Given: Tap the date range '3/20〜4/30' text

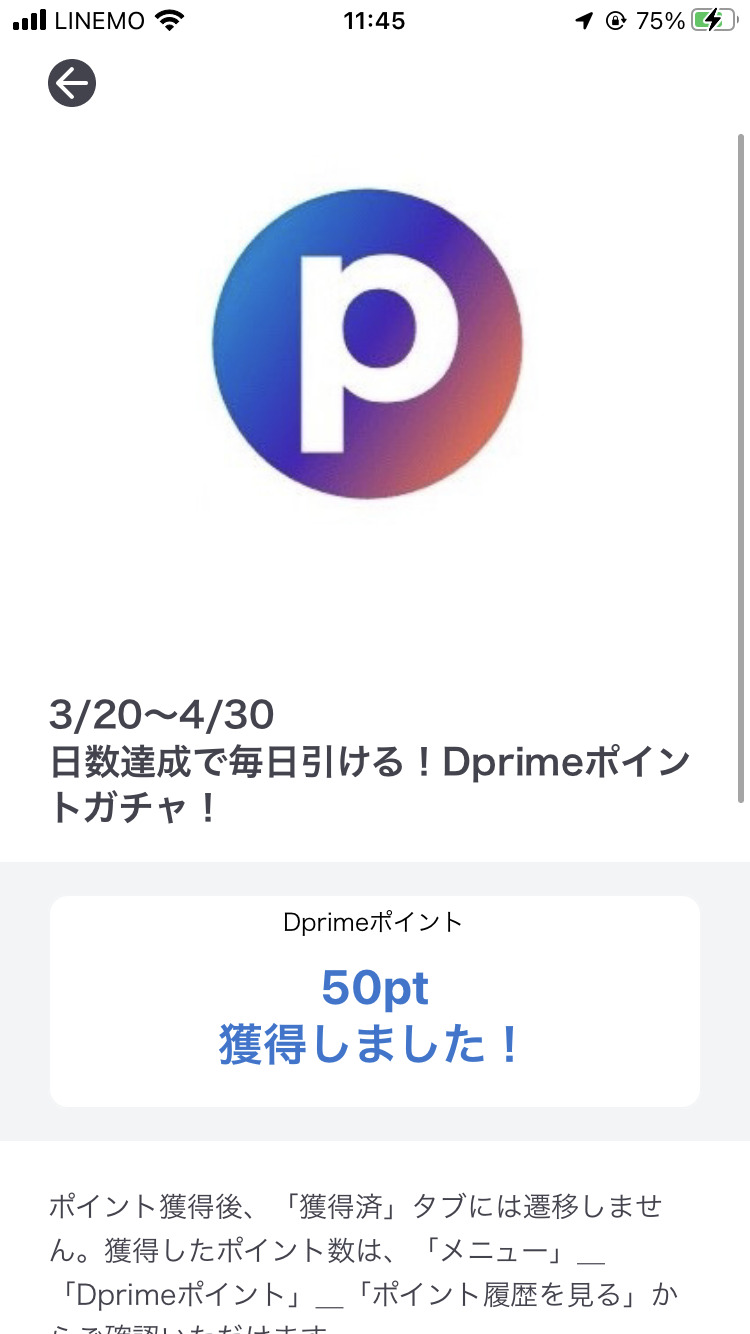Looking at the screenshot, I should pos(158,714).
